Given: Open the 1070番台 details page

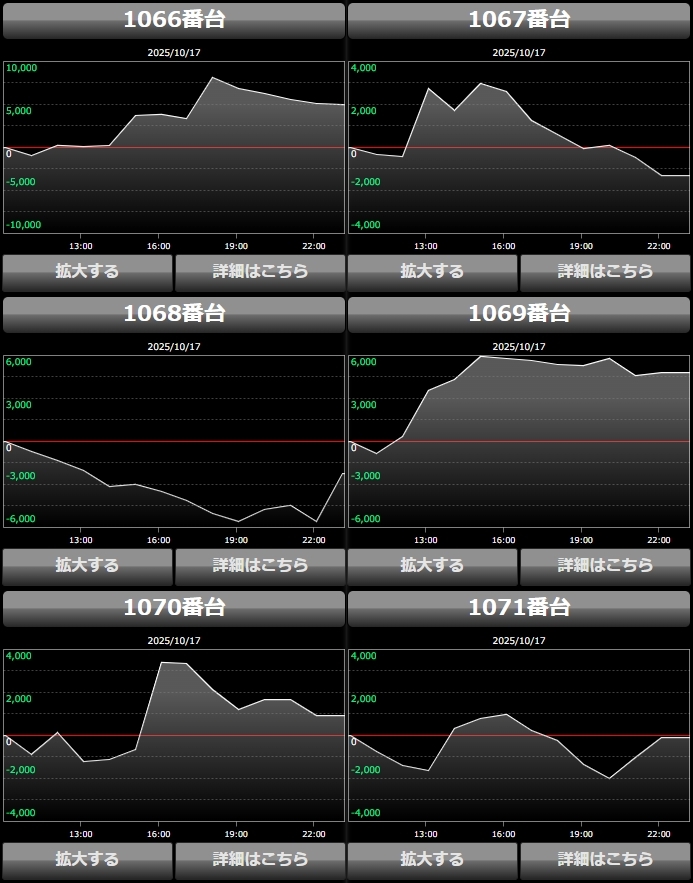Looking at the screenshot, I should (x=260, y=859).
